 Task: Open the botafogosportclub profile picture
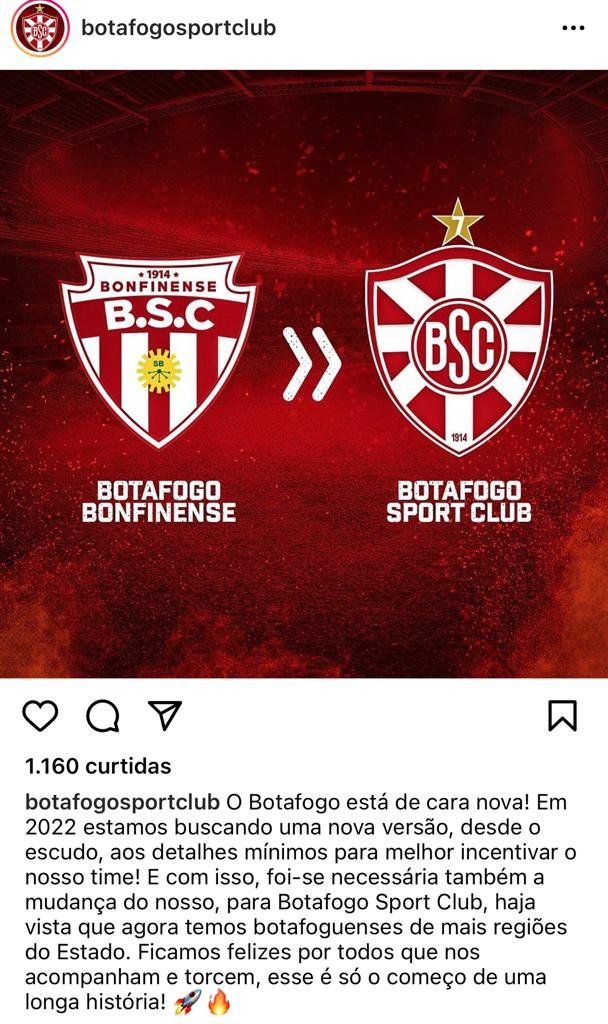click(40, 28)
